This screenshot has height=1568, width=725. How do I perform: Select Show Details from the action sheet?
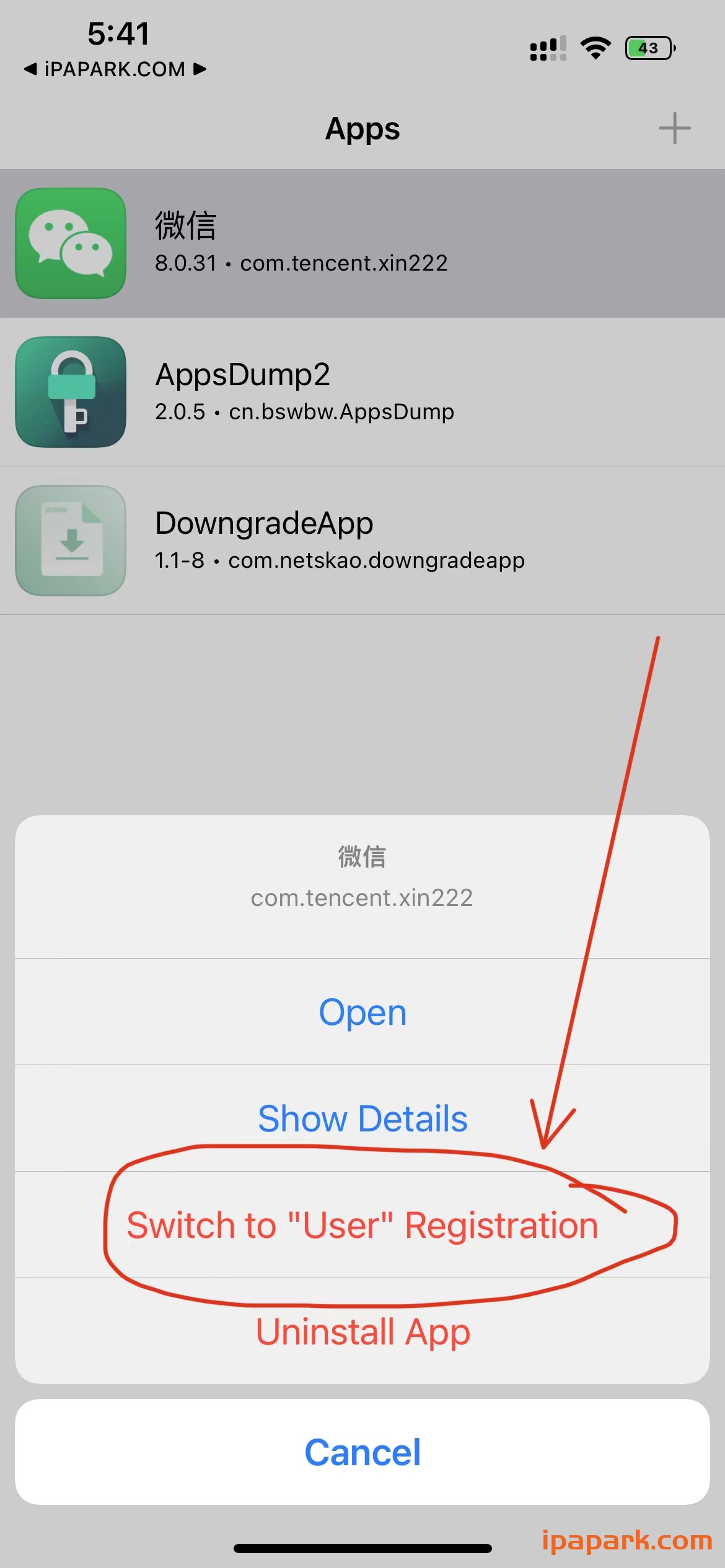tap(362, 1118)
